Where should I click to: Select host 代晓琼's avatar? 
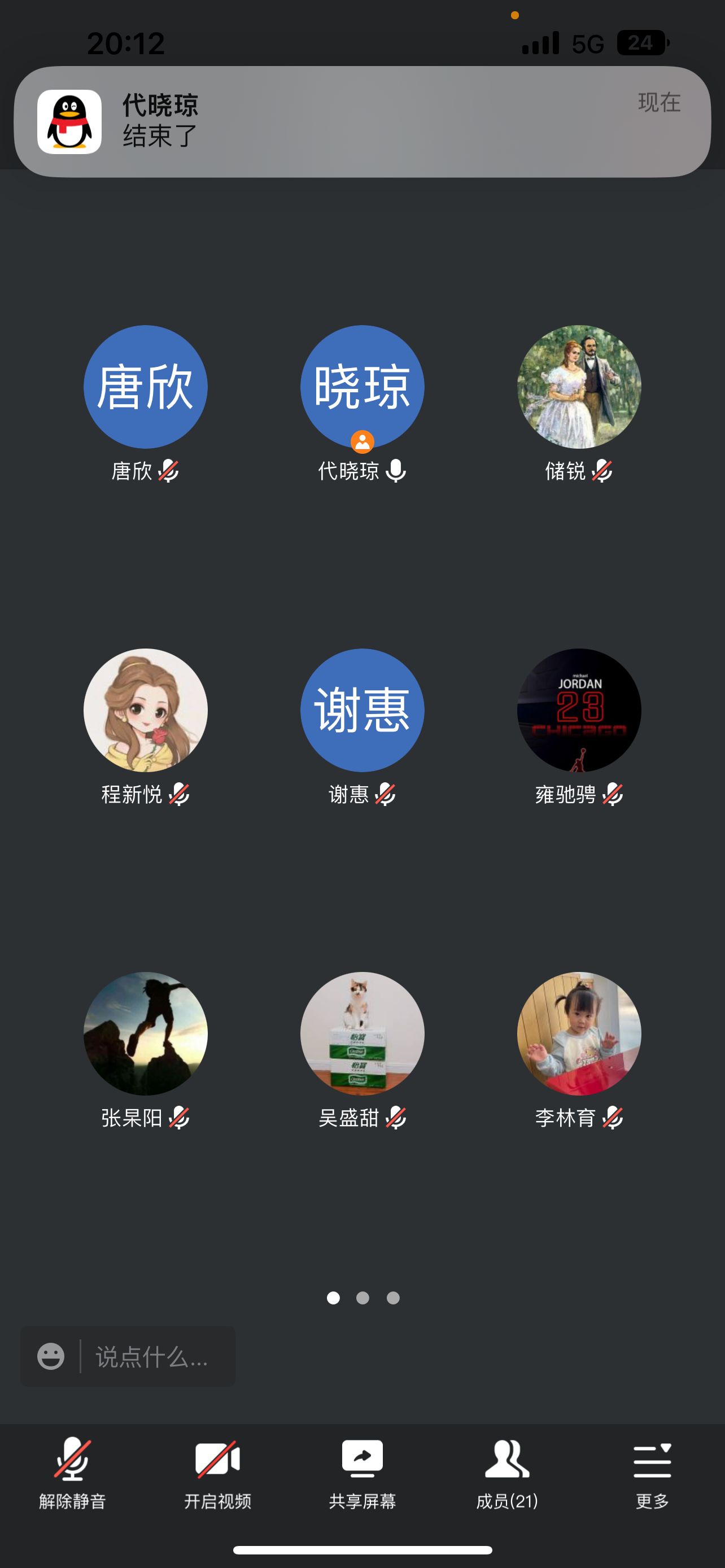(362, 387)
